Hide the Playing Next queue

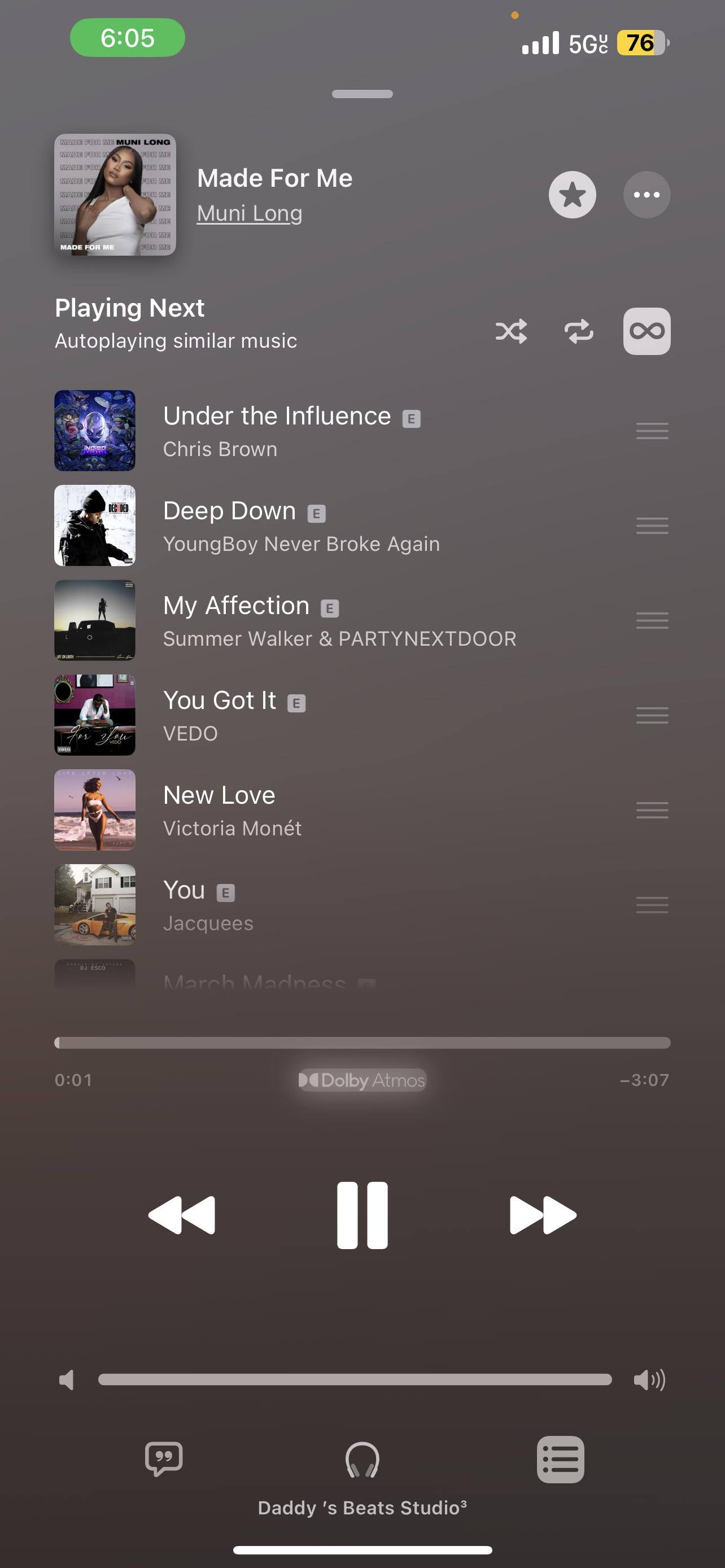pyautogui.click(x=560, y=1460)
